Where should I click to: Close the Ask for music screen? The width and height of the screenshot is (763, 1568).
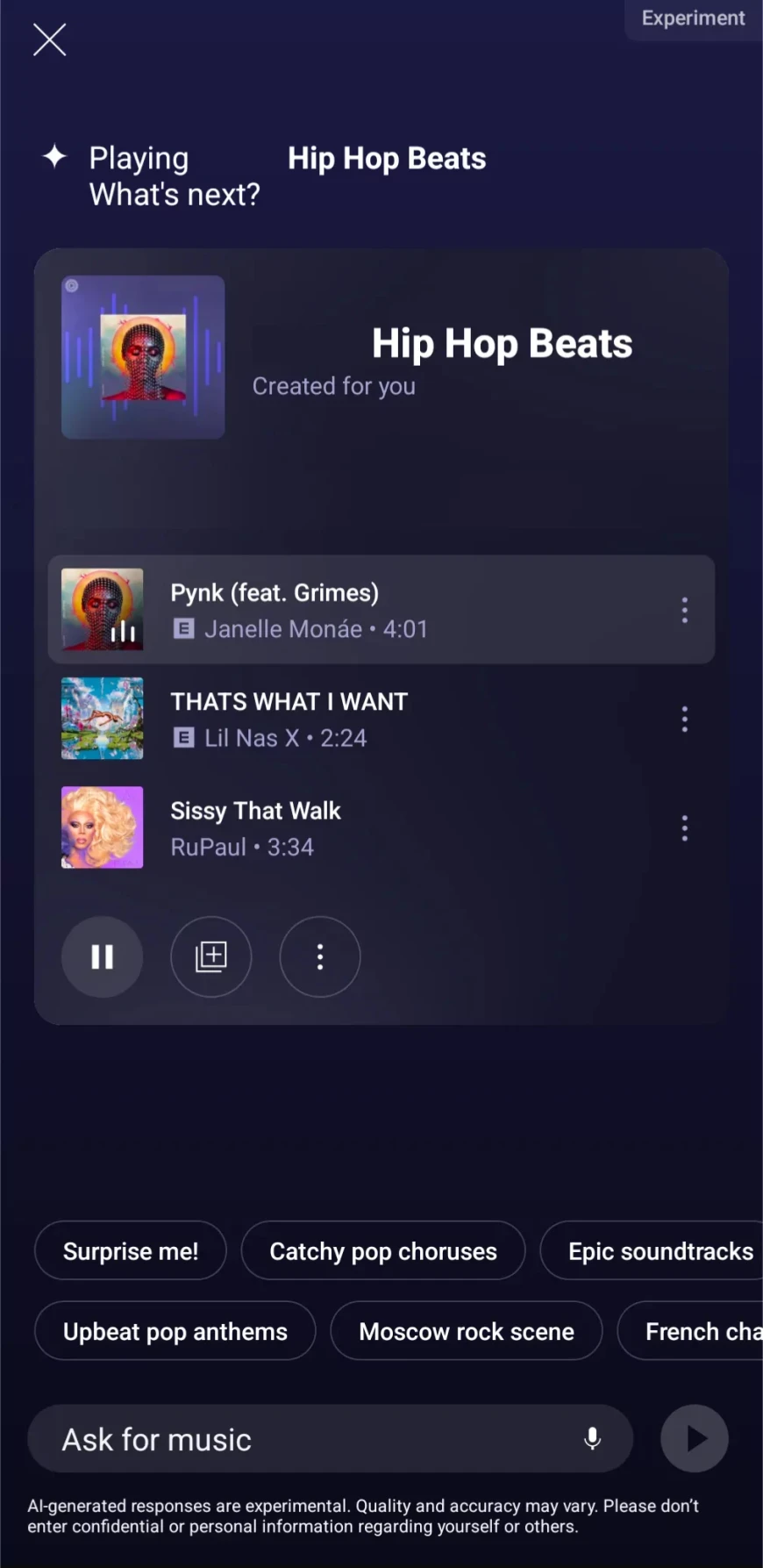tap(49, 39)
